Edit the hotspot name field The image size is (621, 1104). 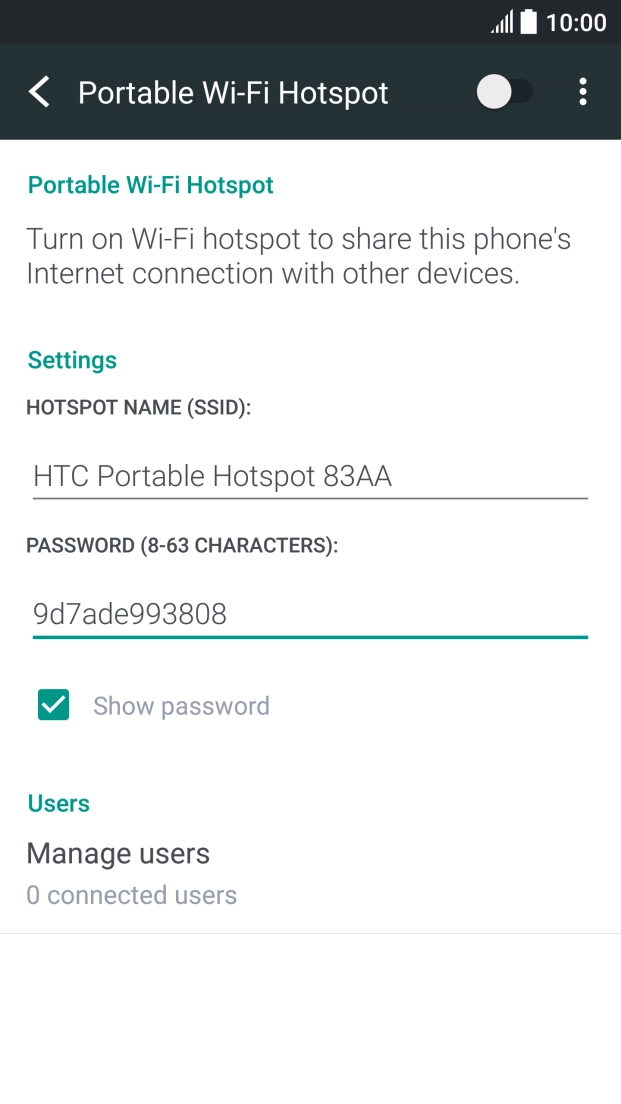pyautogui.click(x=310, y=477)
